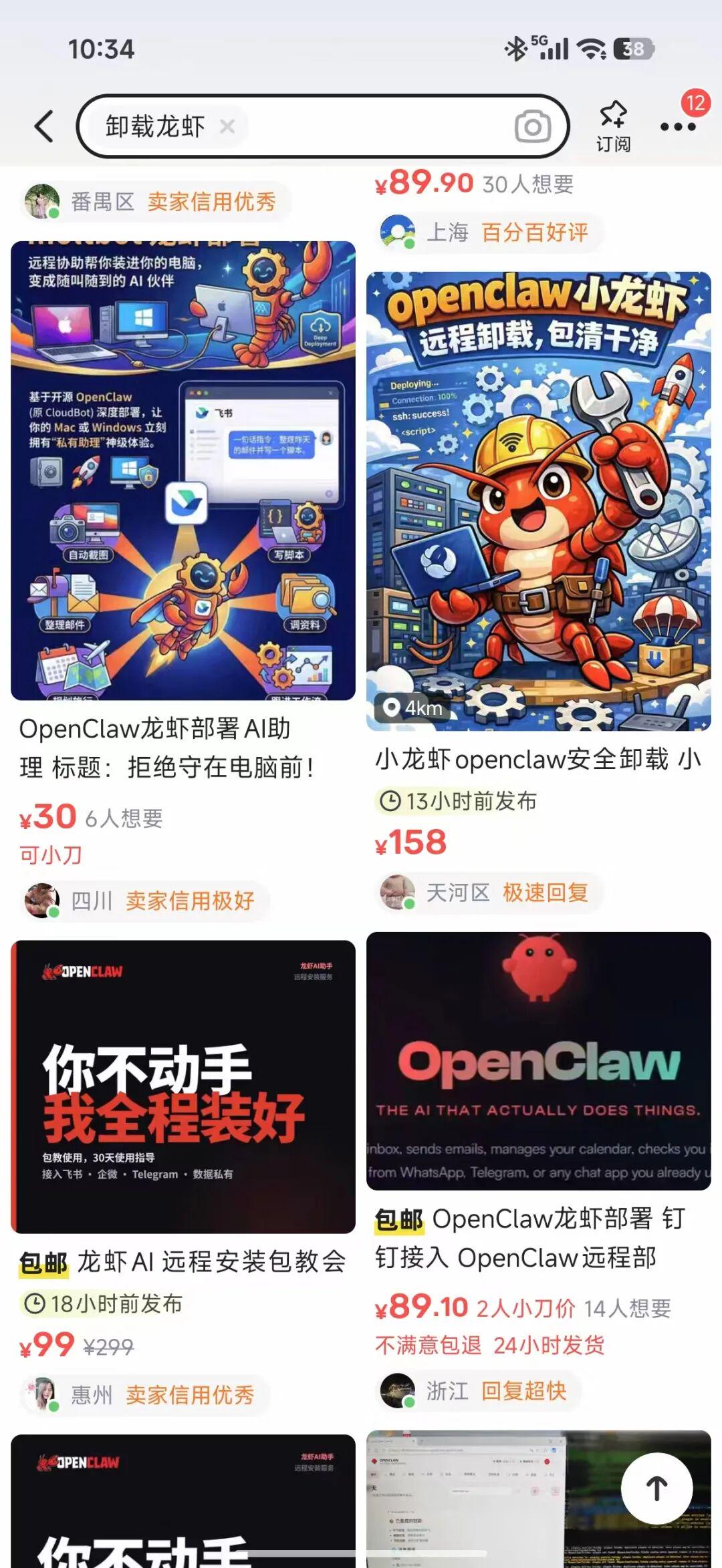View 天河区 seller with 极速回复

click(x=491, y=892)
